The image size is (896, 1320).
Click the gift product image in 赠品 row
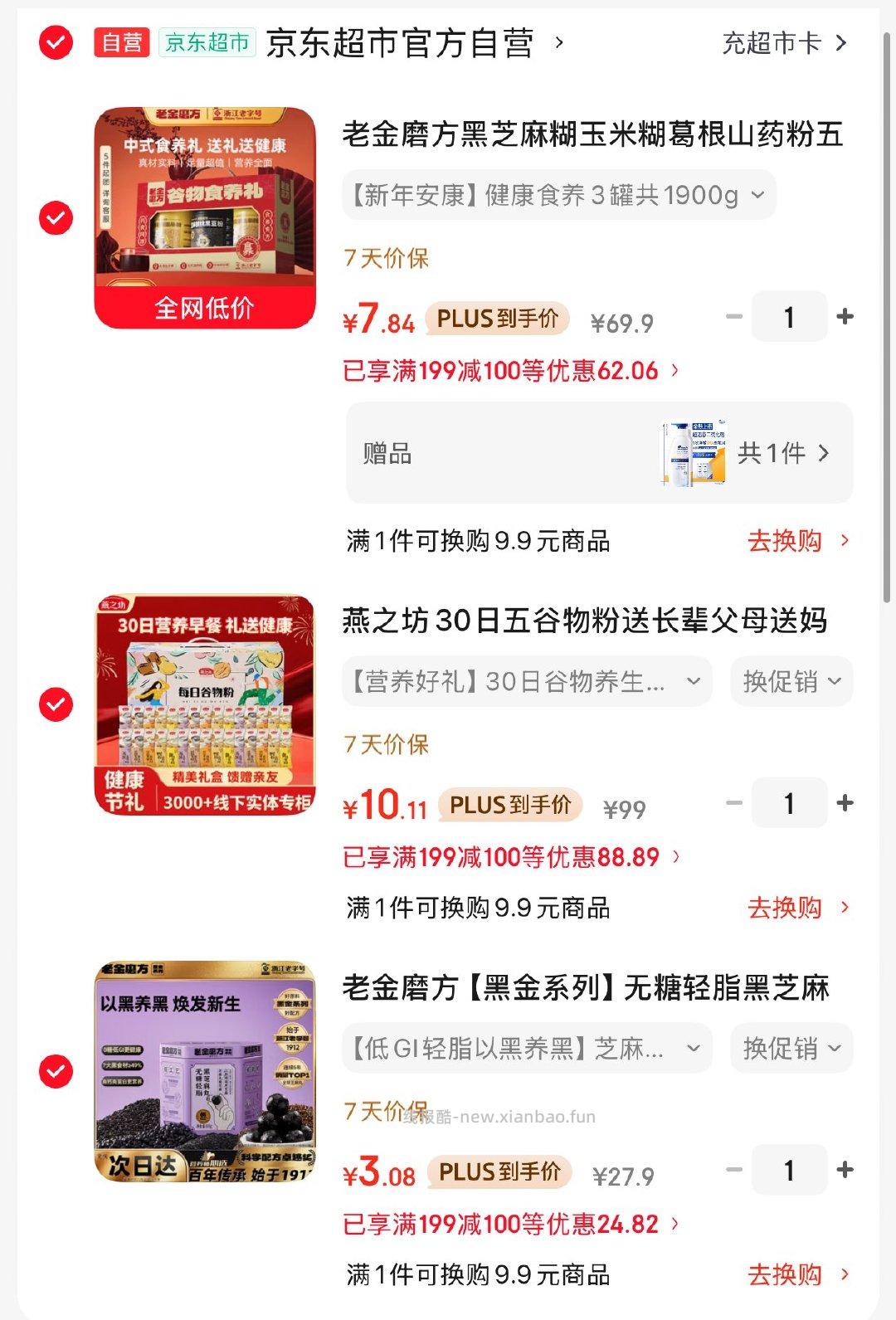click(694, 452)
